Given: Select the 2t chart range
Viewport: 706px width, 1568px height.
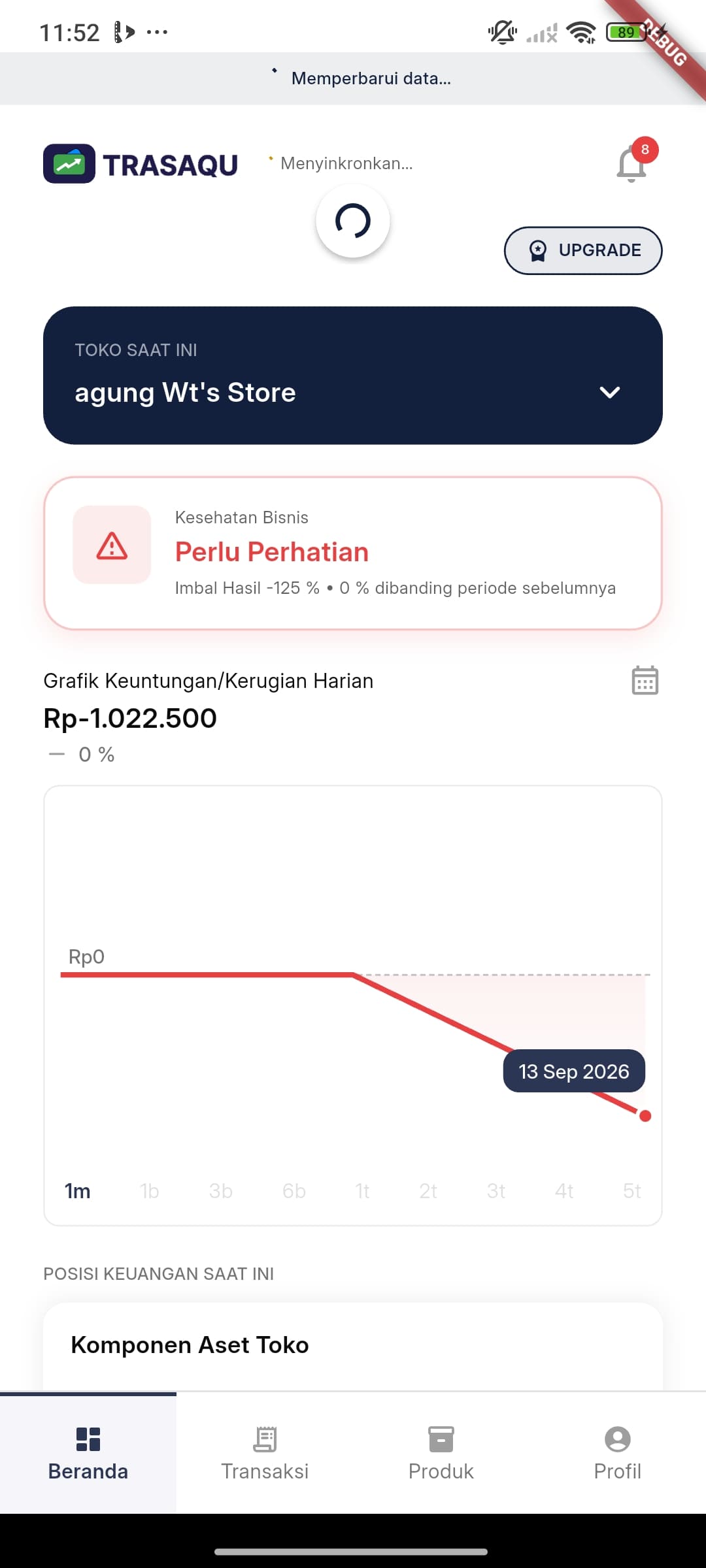Looking at the screenshot, I should click(428, 1191).
